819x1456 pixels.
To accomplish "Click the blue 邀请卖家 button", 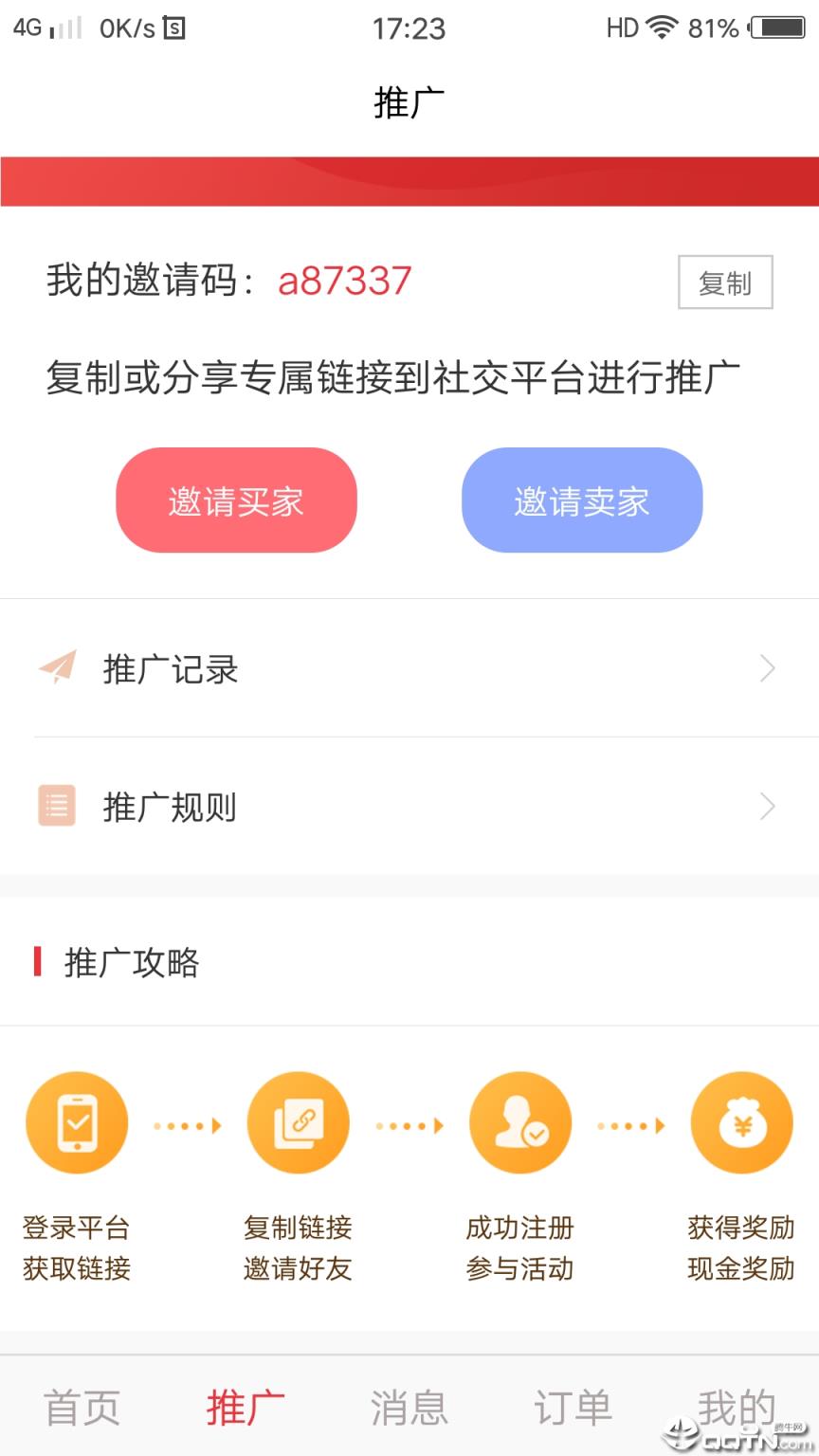I will pos(582,500).
